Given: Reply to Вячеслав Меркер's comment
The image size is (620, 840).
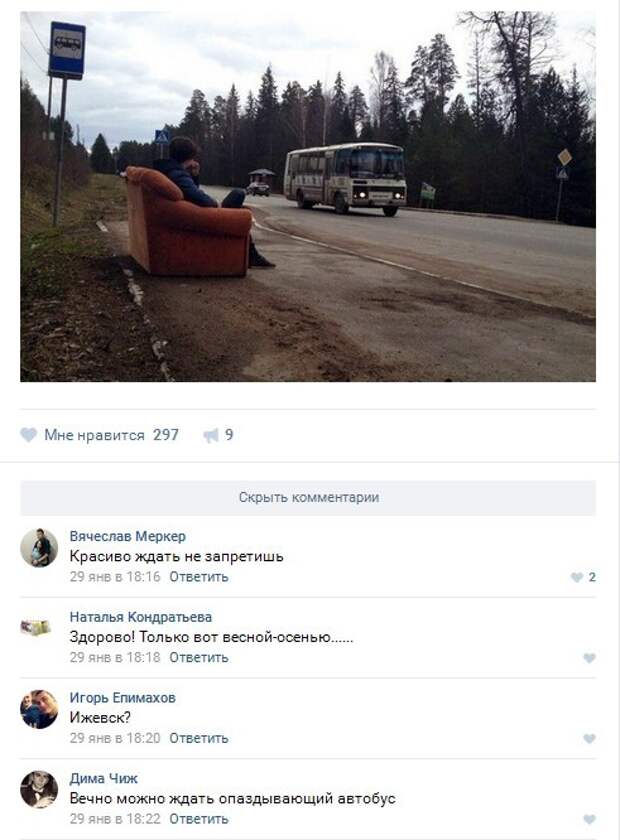Looking at the screenshot, I should tap(198, 577).
